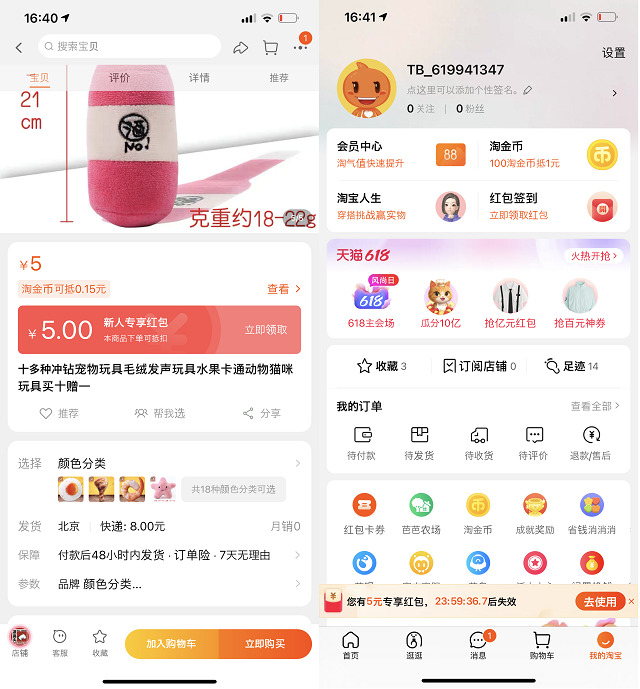
Task: Share this product via arrow icon
Action: pos(240,47)
